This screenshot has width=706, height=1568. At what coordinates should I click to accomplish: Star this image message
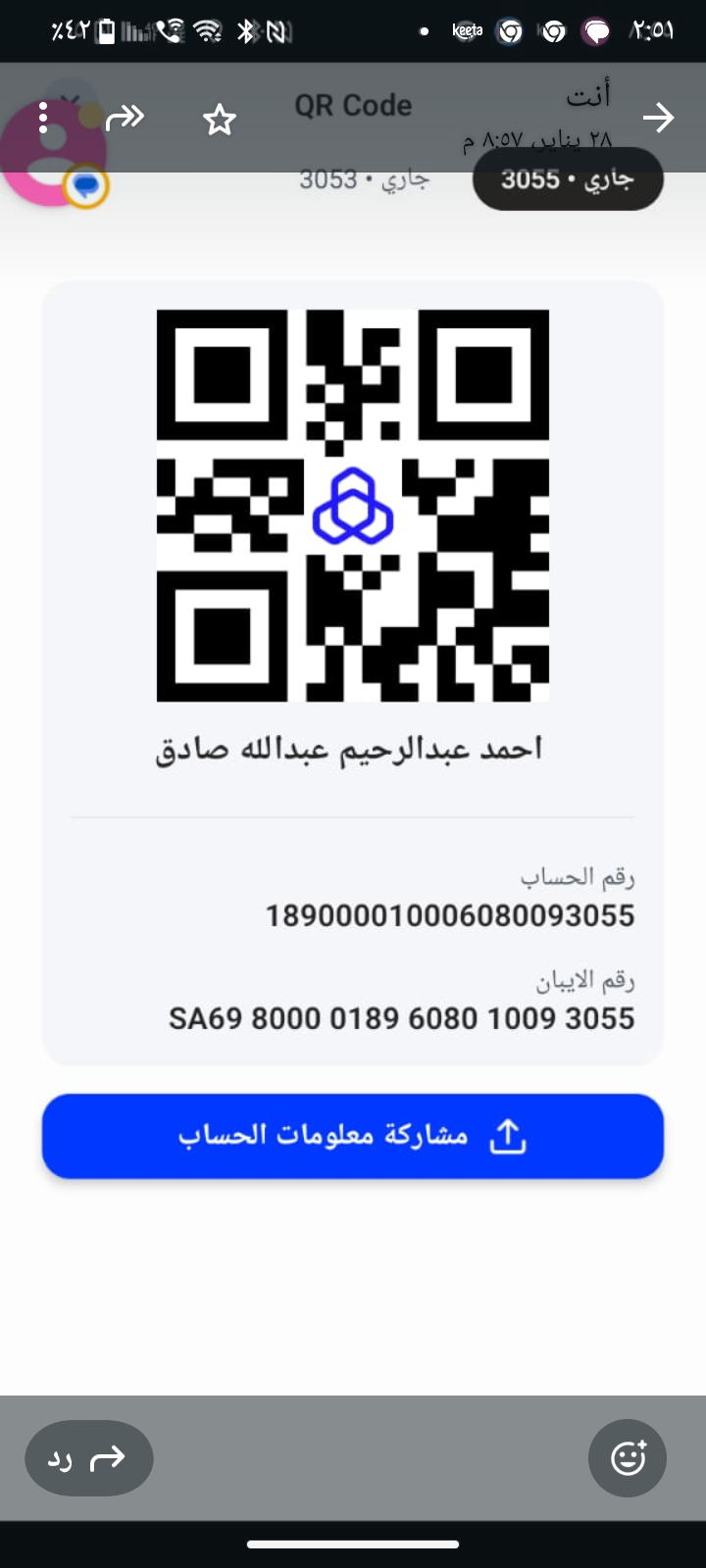pos(220,120)
